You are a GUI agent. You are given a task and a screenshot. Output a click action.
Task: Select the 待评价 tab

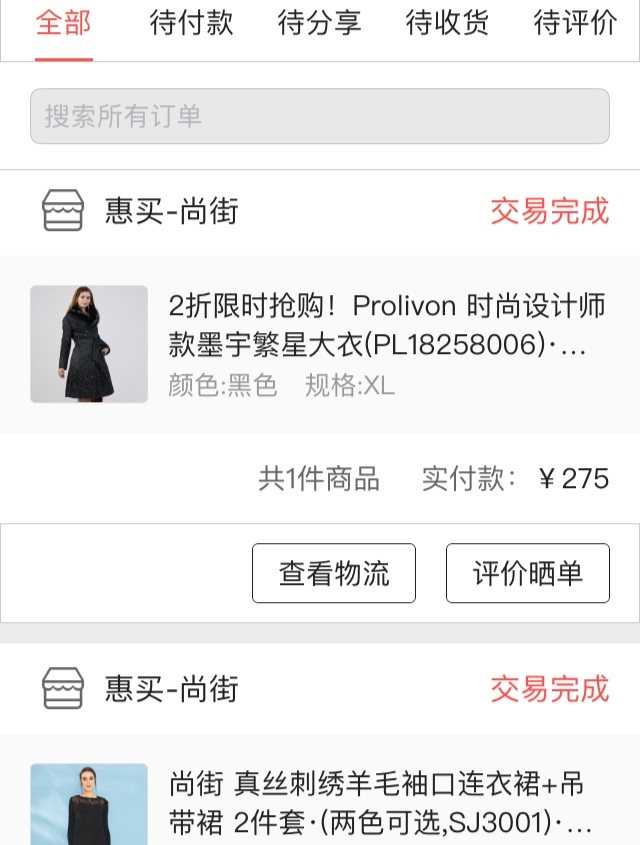pyautogui.click(x=575, y=24)
